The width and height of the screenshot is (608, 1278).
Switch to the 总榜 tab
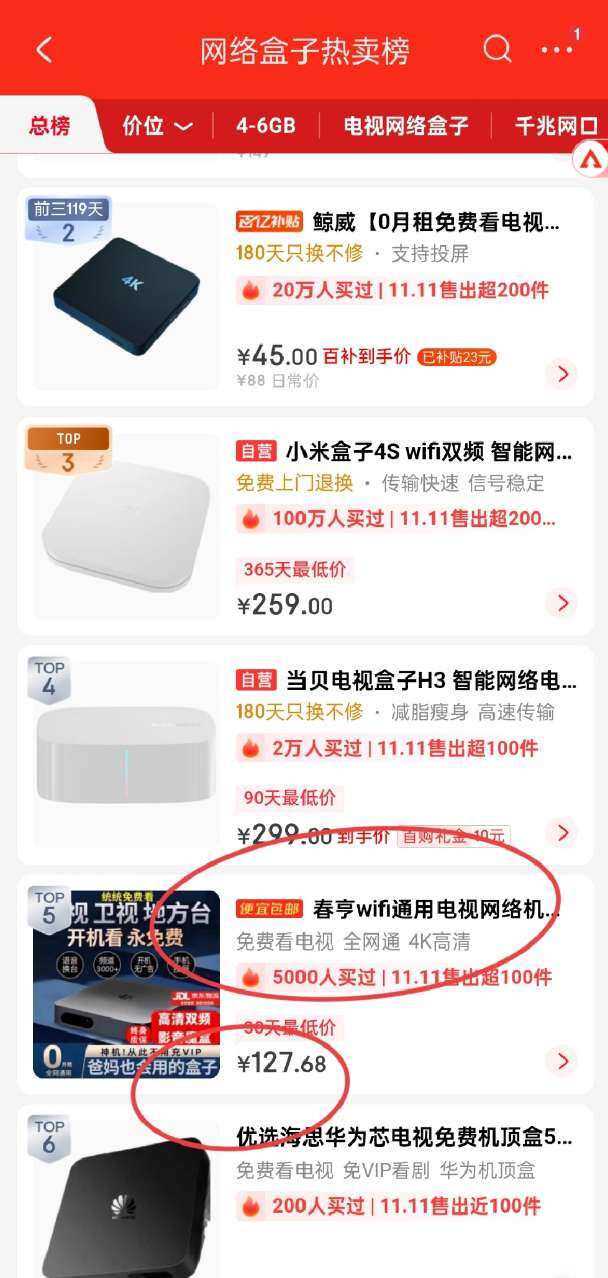click(x=50, y=126)
